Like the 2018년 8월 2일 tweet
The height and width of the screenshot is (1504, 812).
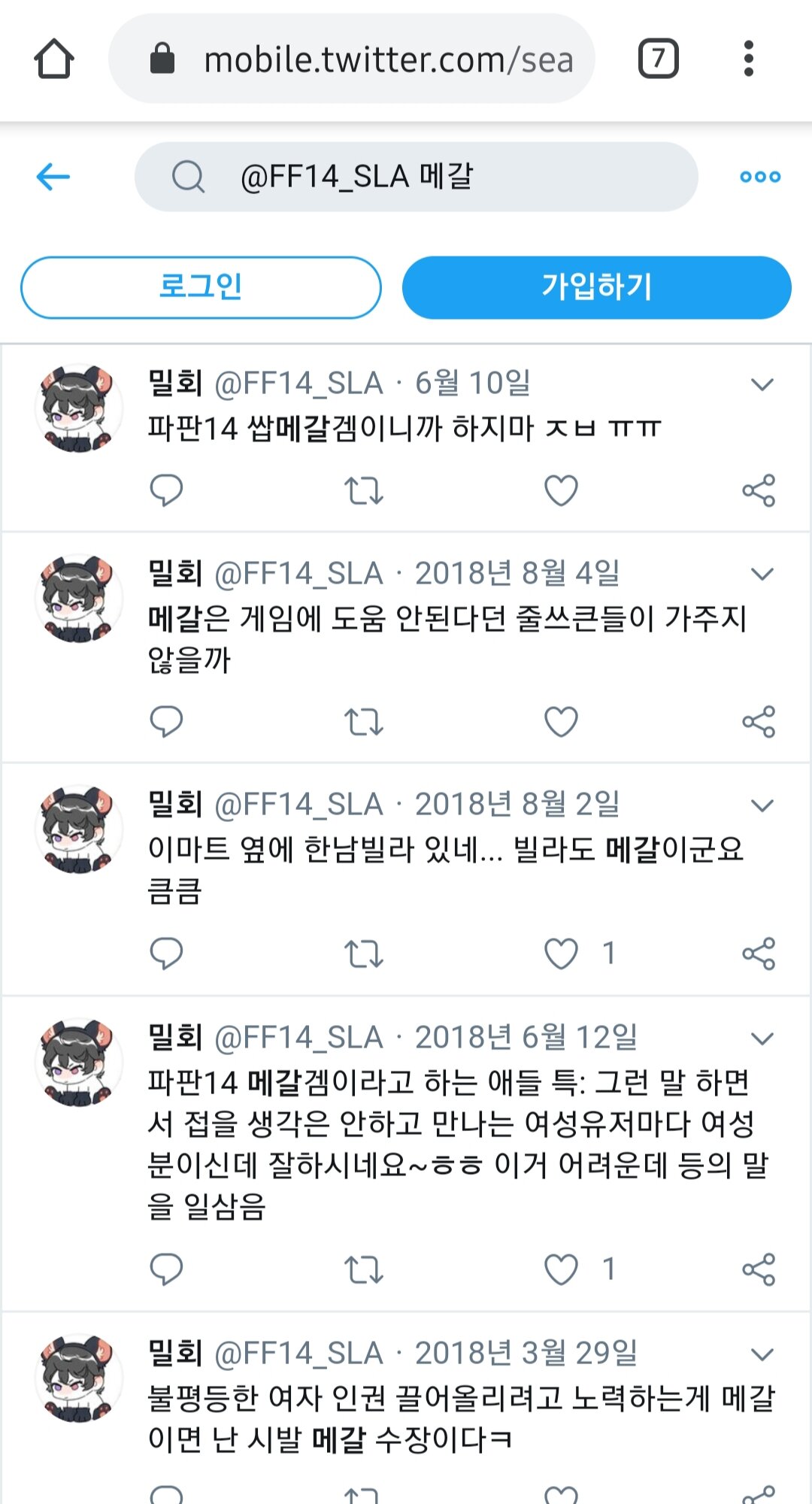pos(561,954)
